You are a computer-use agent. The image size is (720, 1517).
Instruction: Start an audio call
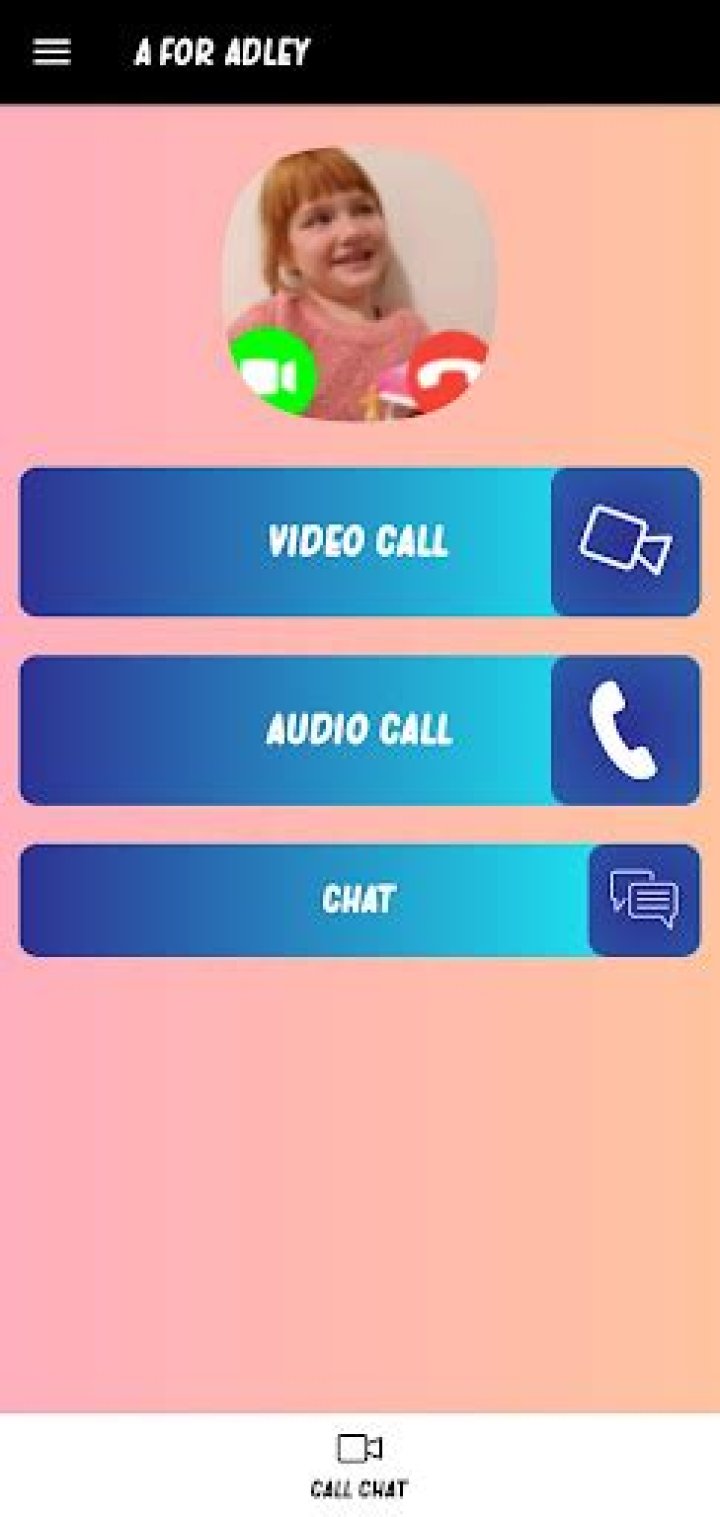[x=359, y=730]
